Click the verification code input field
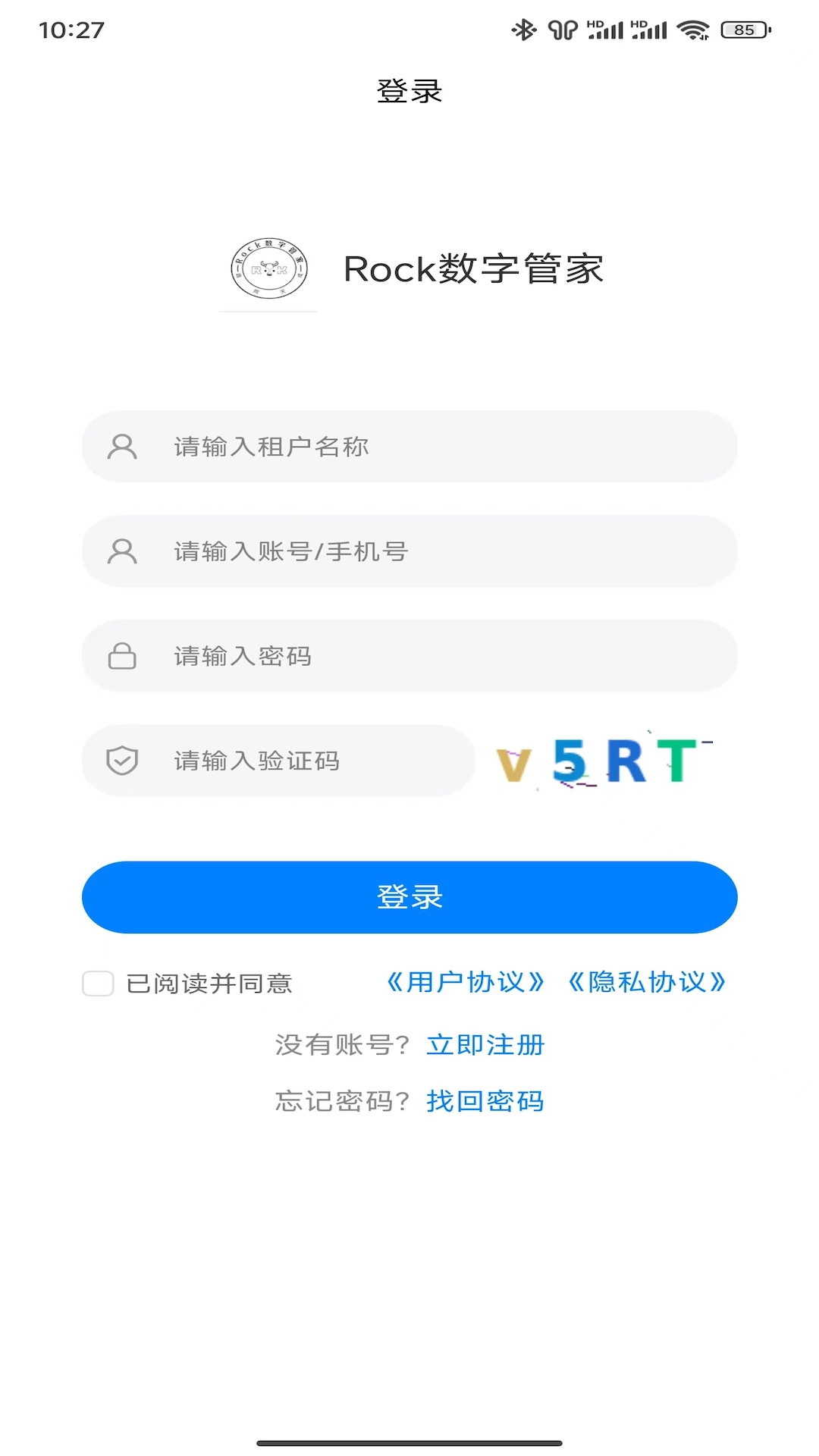This screenshot has width=819, height=1456. click(303, 760)
